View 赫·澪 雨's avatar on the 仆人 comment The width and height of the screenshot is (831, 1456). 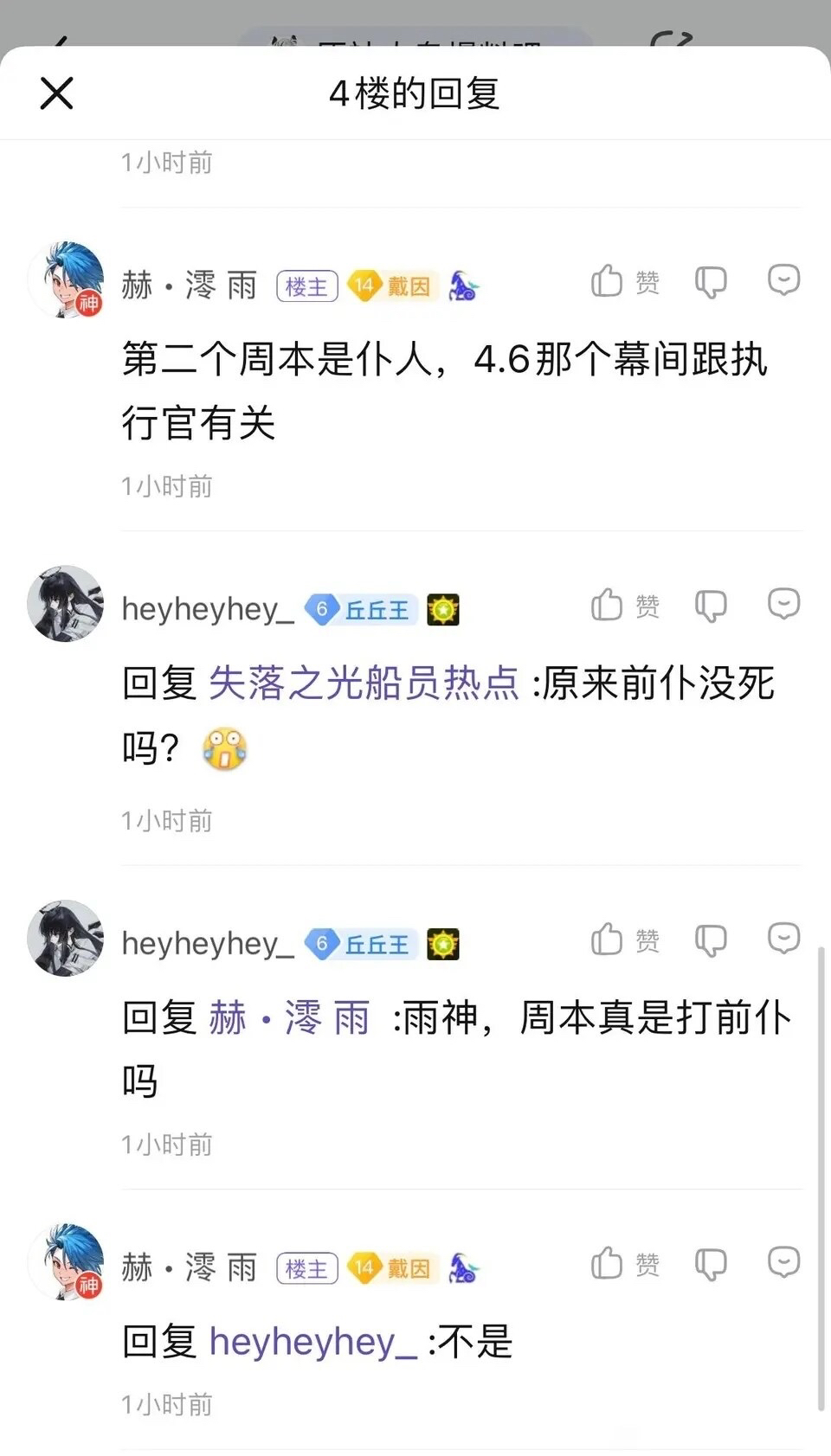[66, 280]
